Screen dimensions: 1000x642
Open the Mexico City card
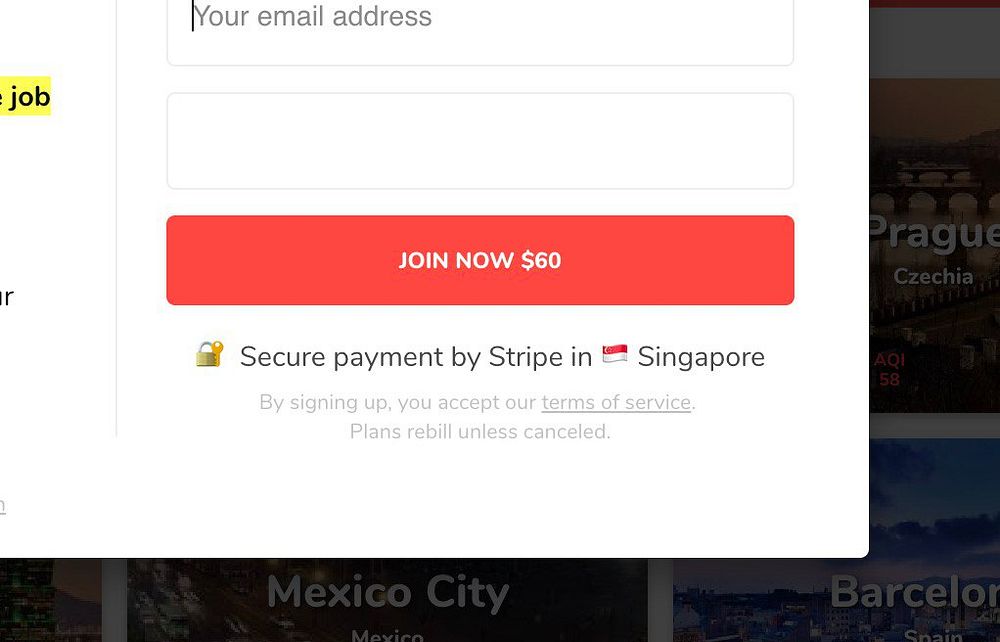[388, 600]
